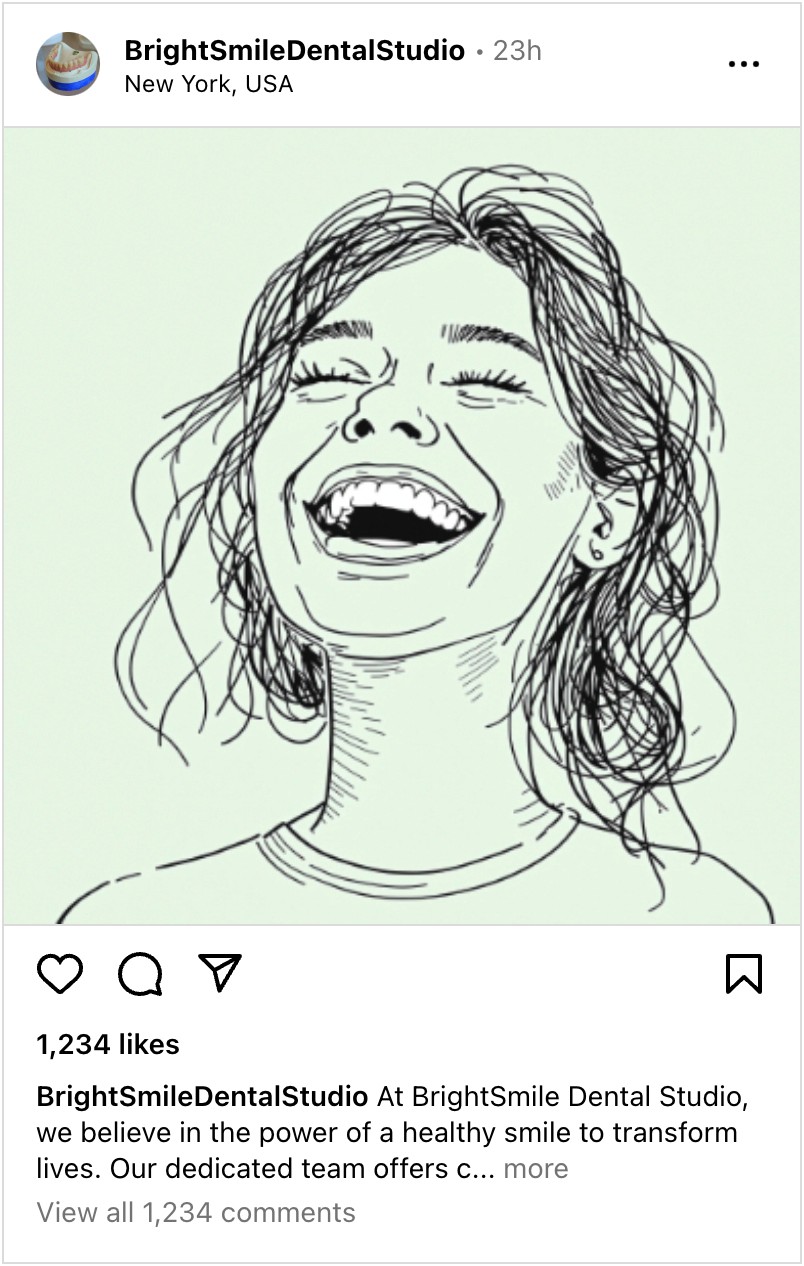Share the post with the paper plane icon
Screen dimensions: 804x1266
220,972
